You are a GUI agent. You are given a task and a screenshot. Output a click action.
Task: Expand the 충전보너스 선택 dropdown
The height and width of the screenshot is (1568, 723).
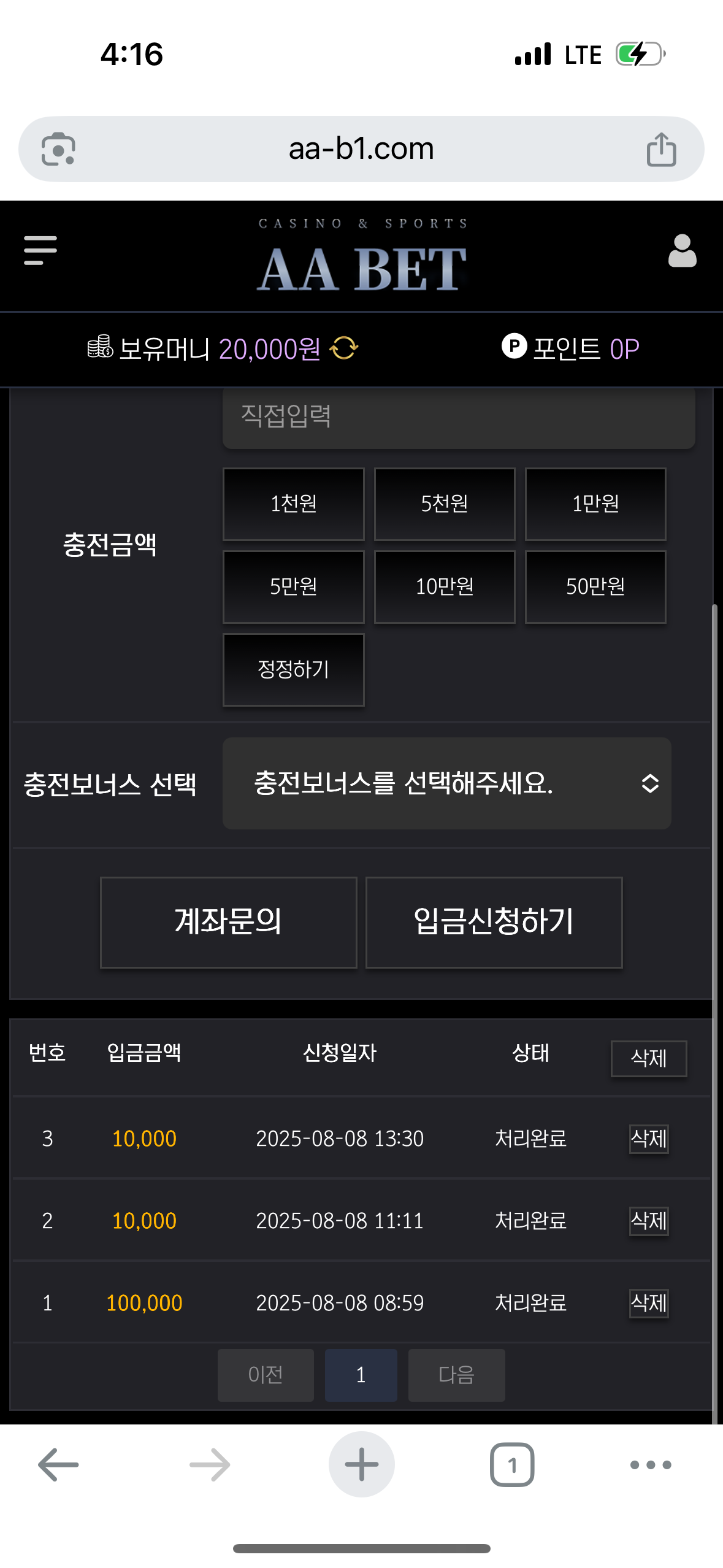click(446, 783)
